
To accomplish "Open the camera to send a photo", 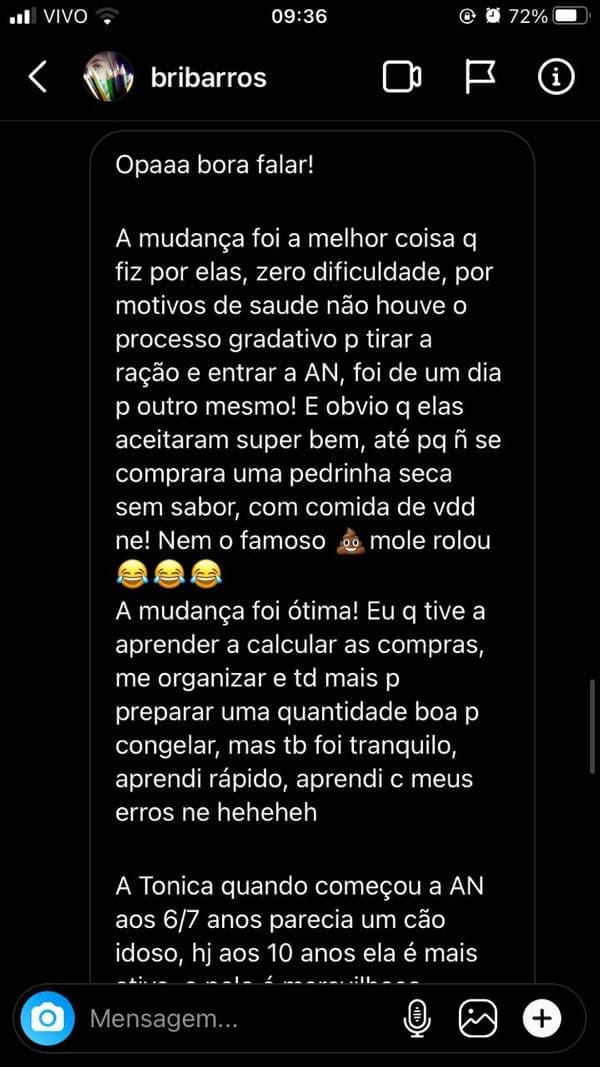I will (47, 1019).
